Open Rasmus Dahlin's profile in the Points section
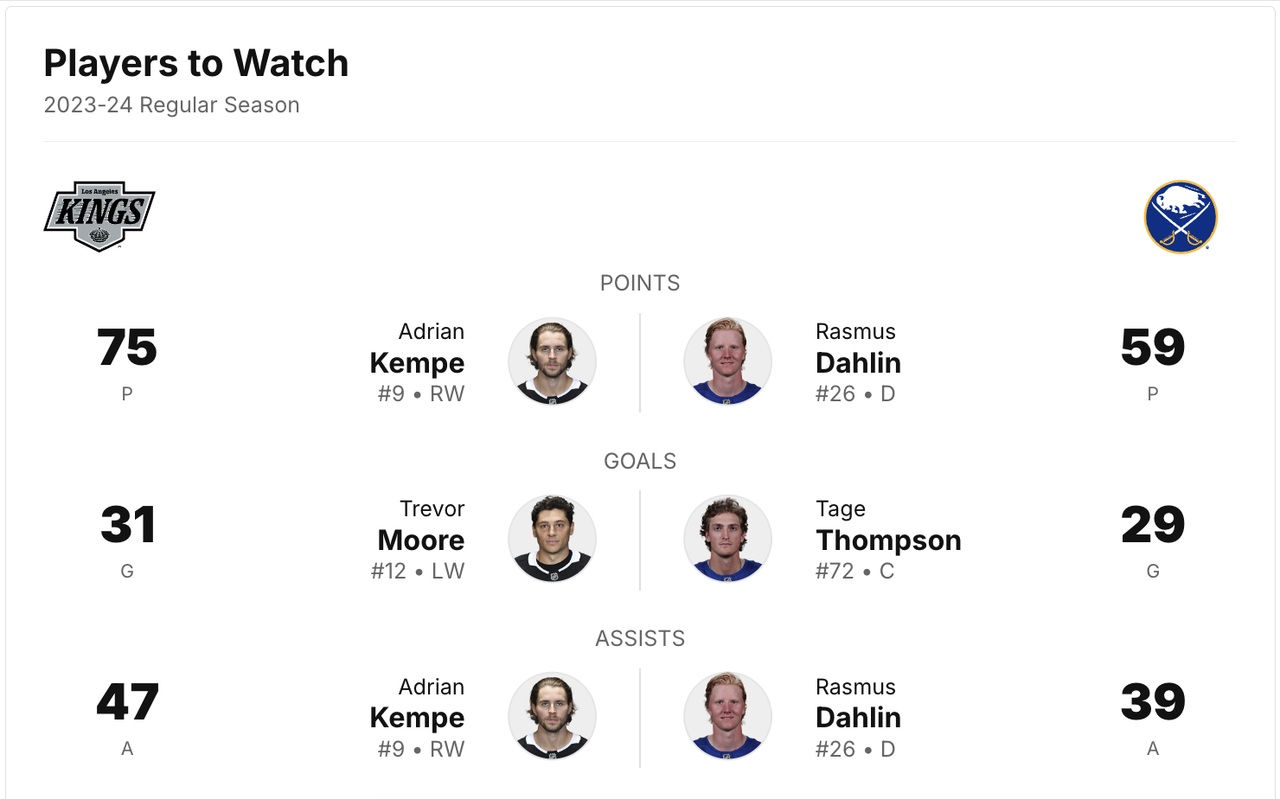Viewport: 1280px width, 799px height. tap(858, 362)
